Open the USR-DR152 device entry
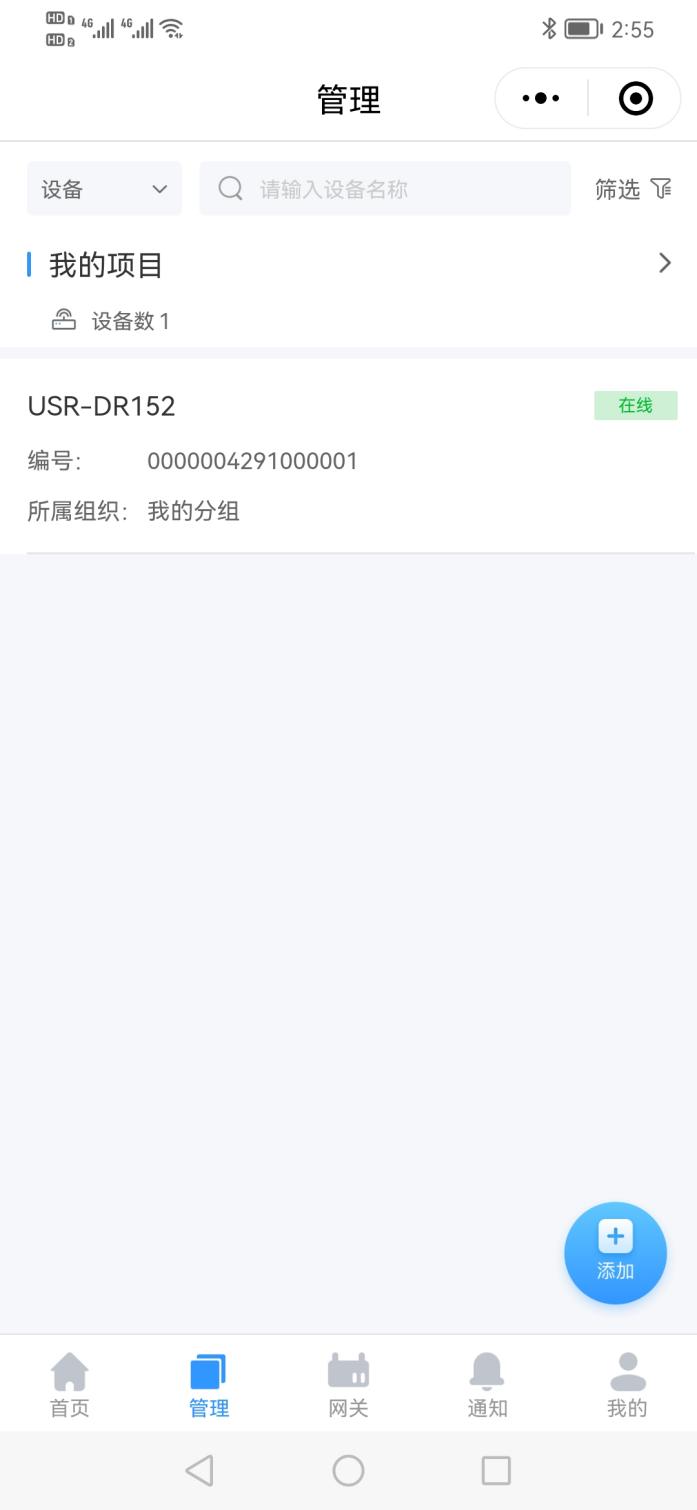 pos(348,457)
